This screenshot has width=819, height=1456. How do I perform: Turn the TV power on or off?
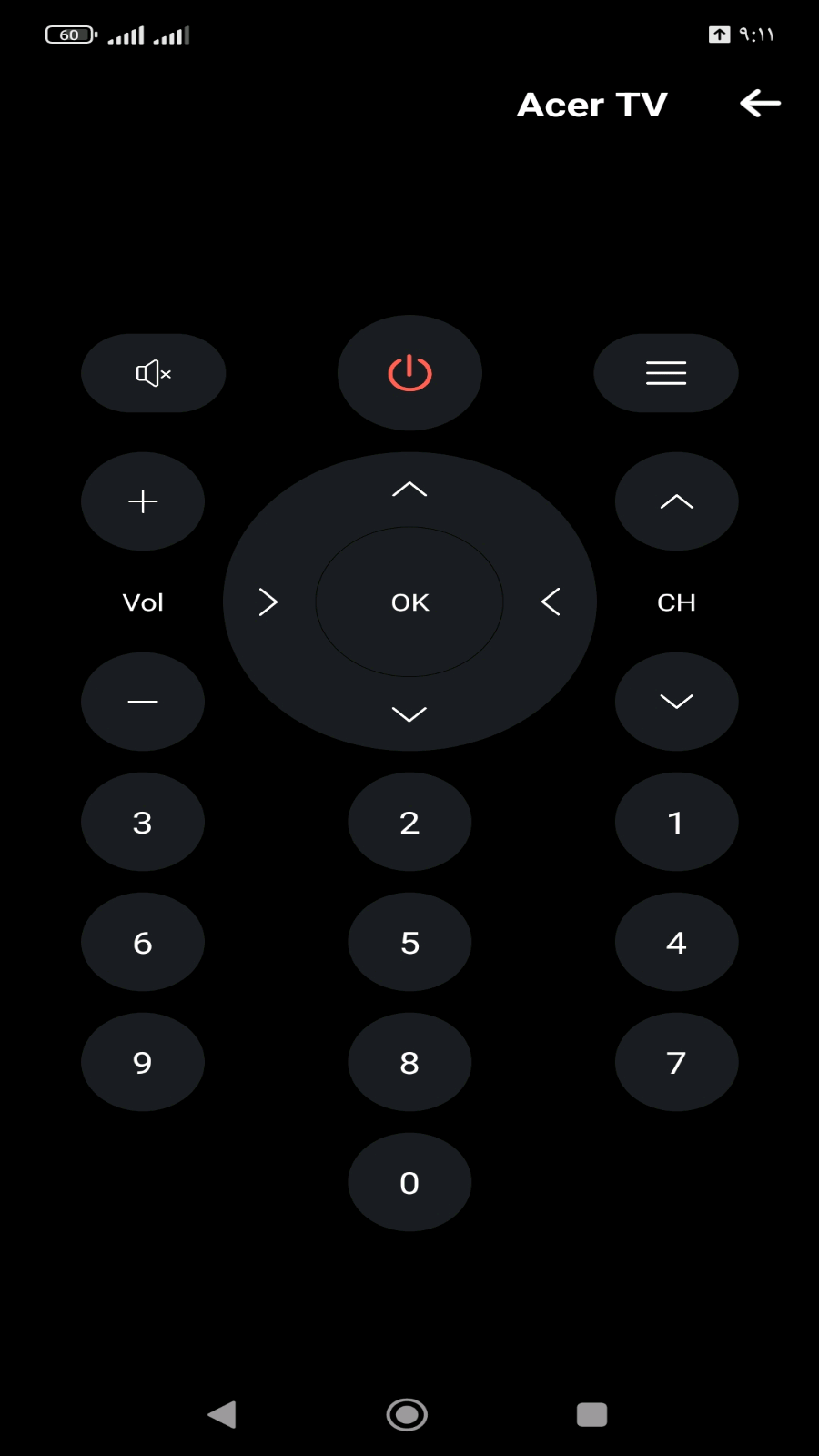[x=409, y=373]
